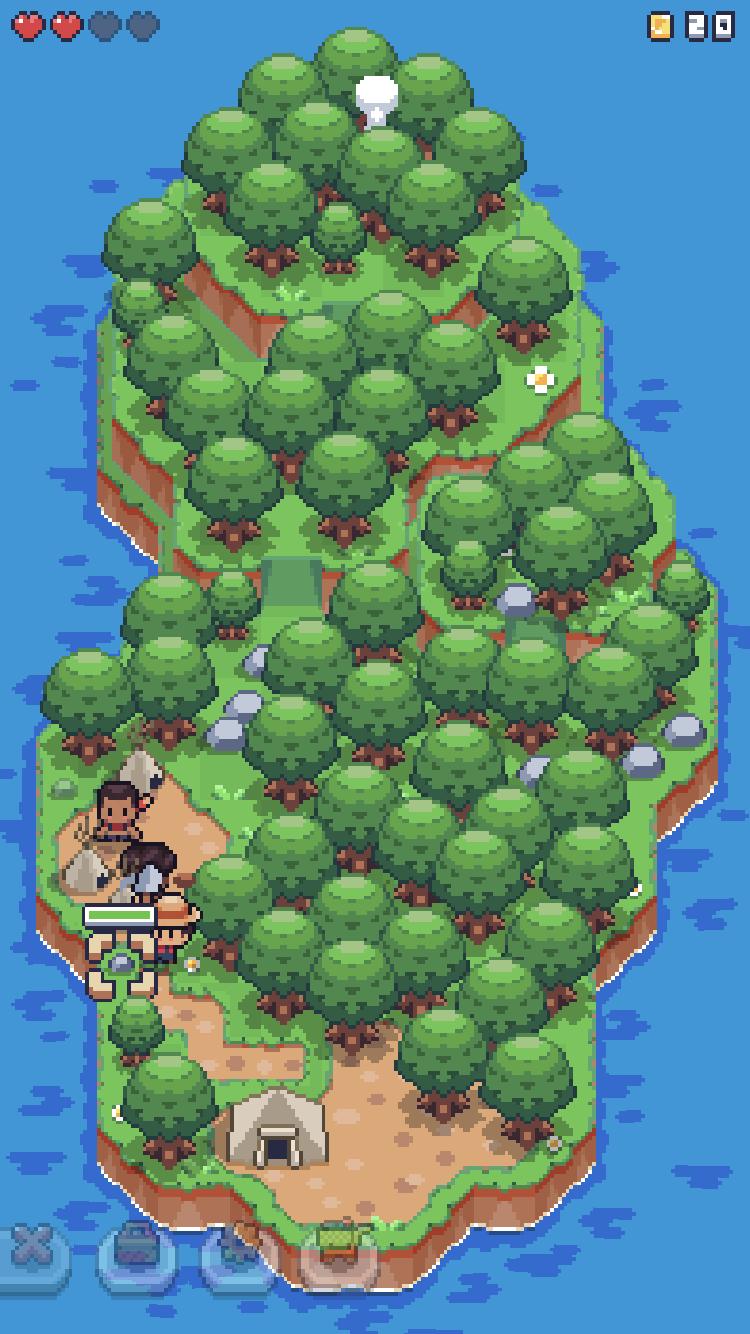Tap the green chest button
Screen dimensions: 750x1334
[339, 1251]
